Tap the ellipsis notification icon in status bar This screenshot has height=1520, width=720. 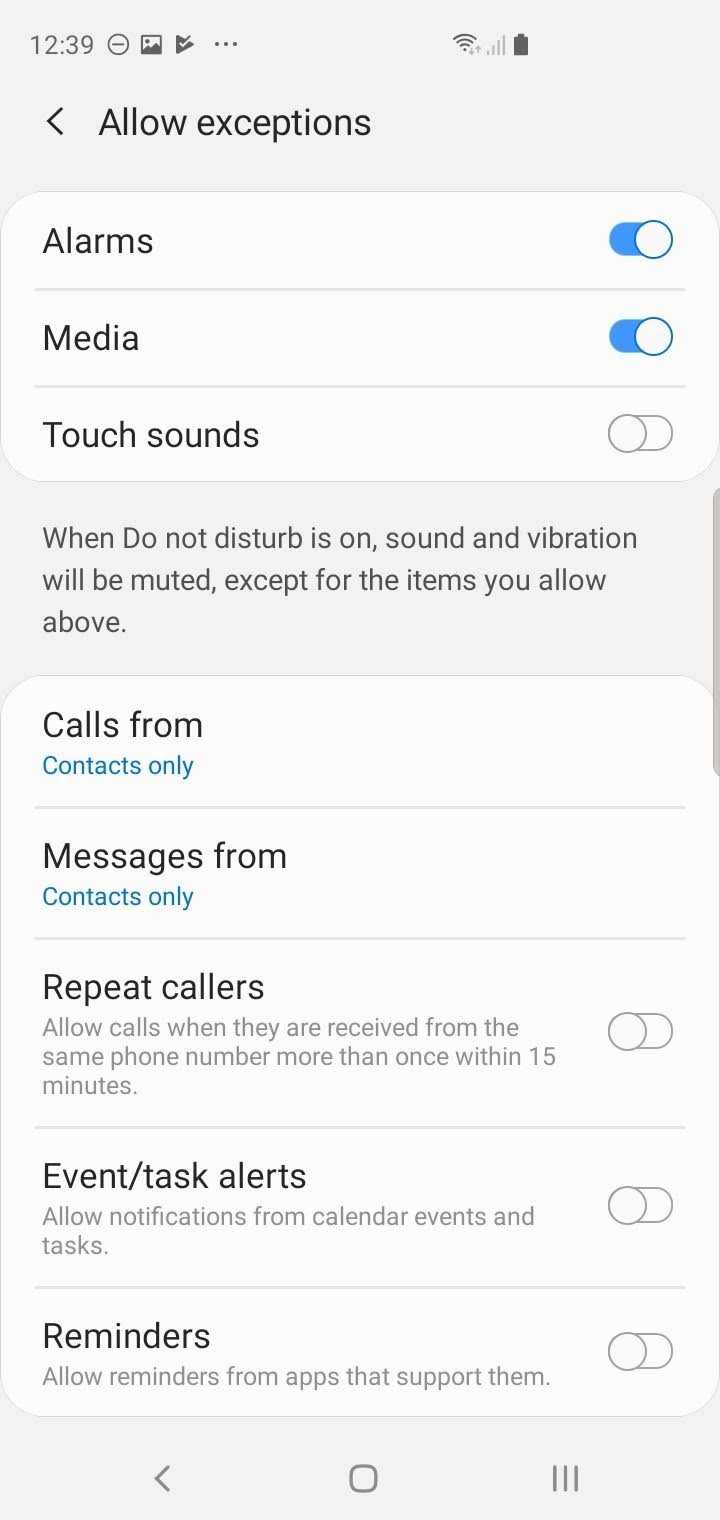click(x=225, y=44)
